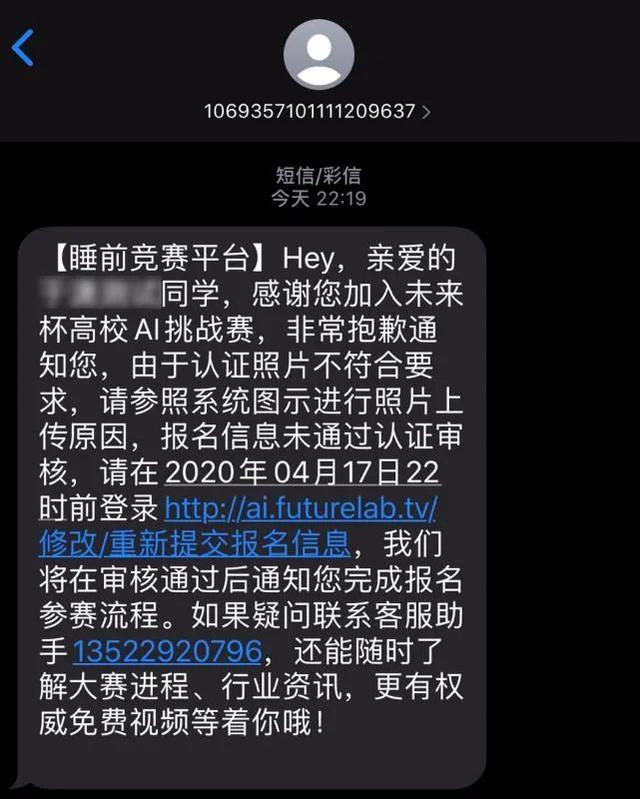
Task: Go back to the message list
Action: 23,48
